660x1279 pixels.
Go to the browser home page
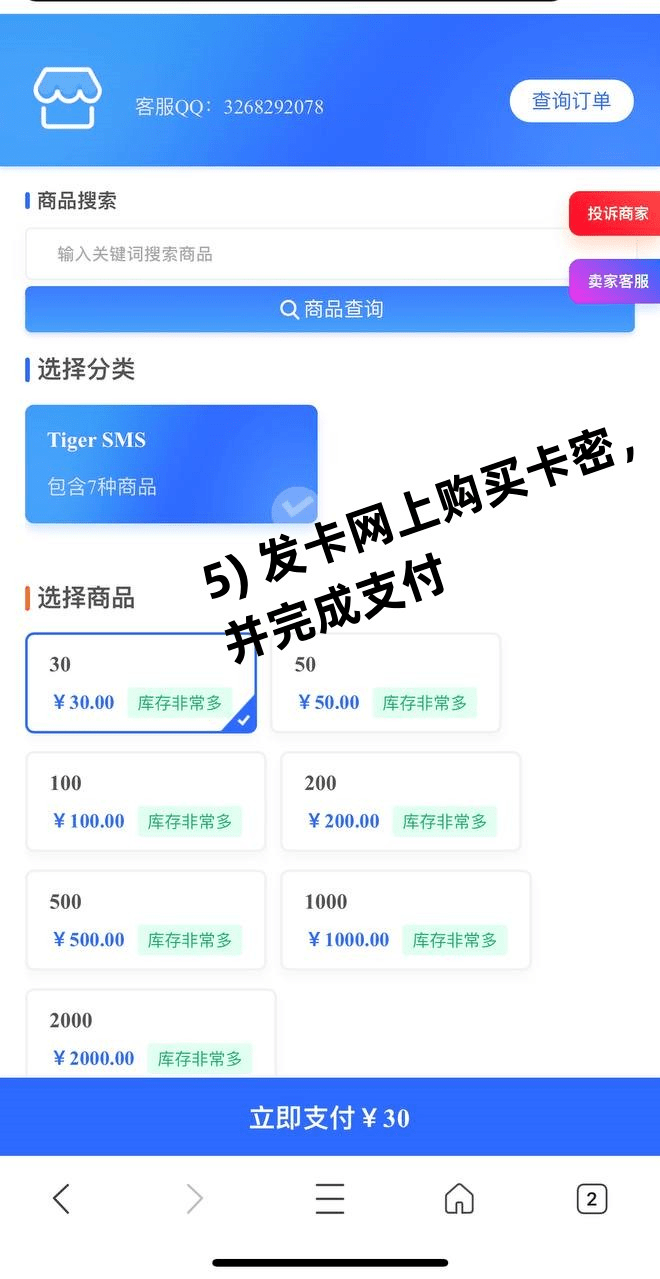point(459,1198)
